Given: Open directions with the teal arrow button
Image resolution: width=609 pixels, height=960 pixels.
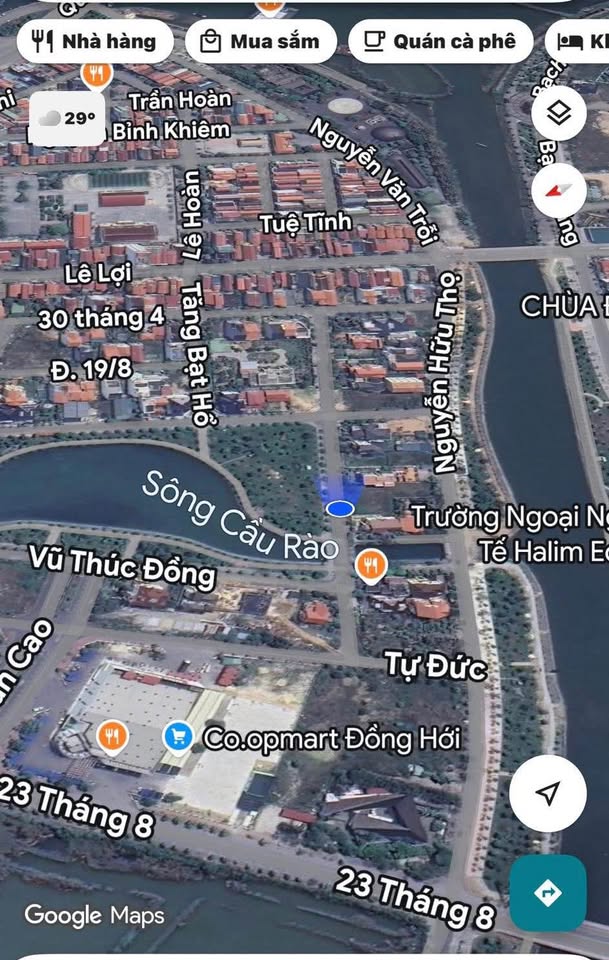Looking at the screenshot, I should 547,893.
